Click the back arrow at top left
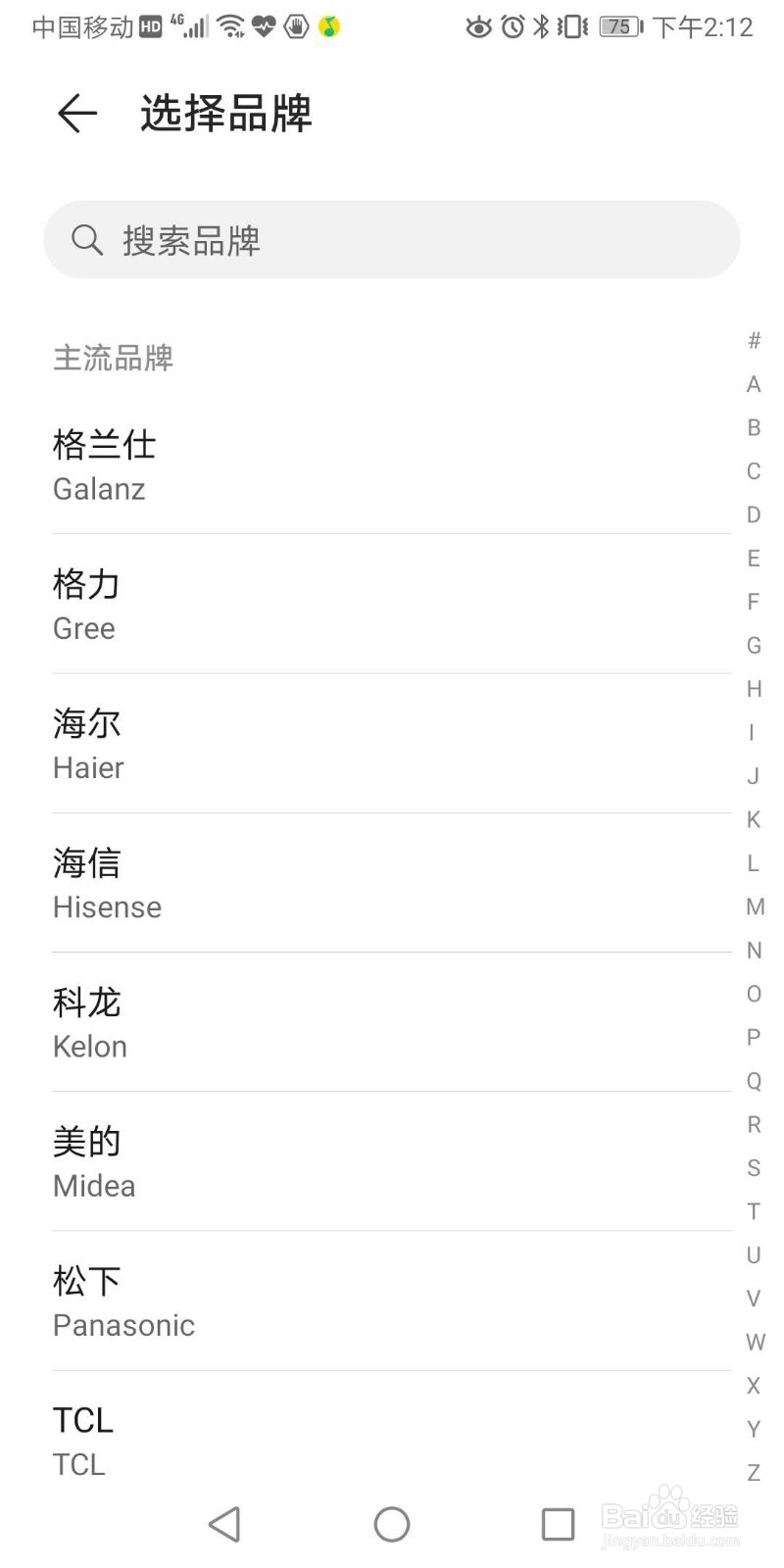Screen dimensions: 784x1568 click(x=76, y=114)
